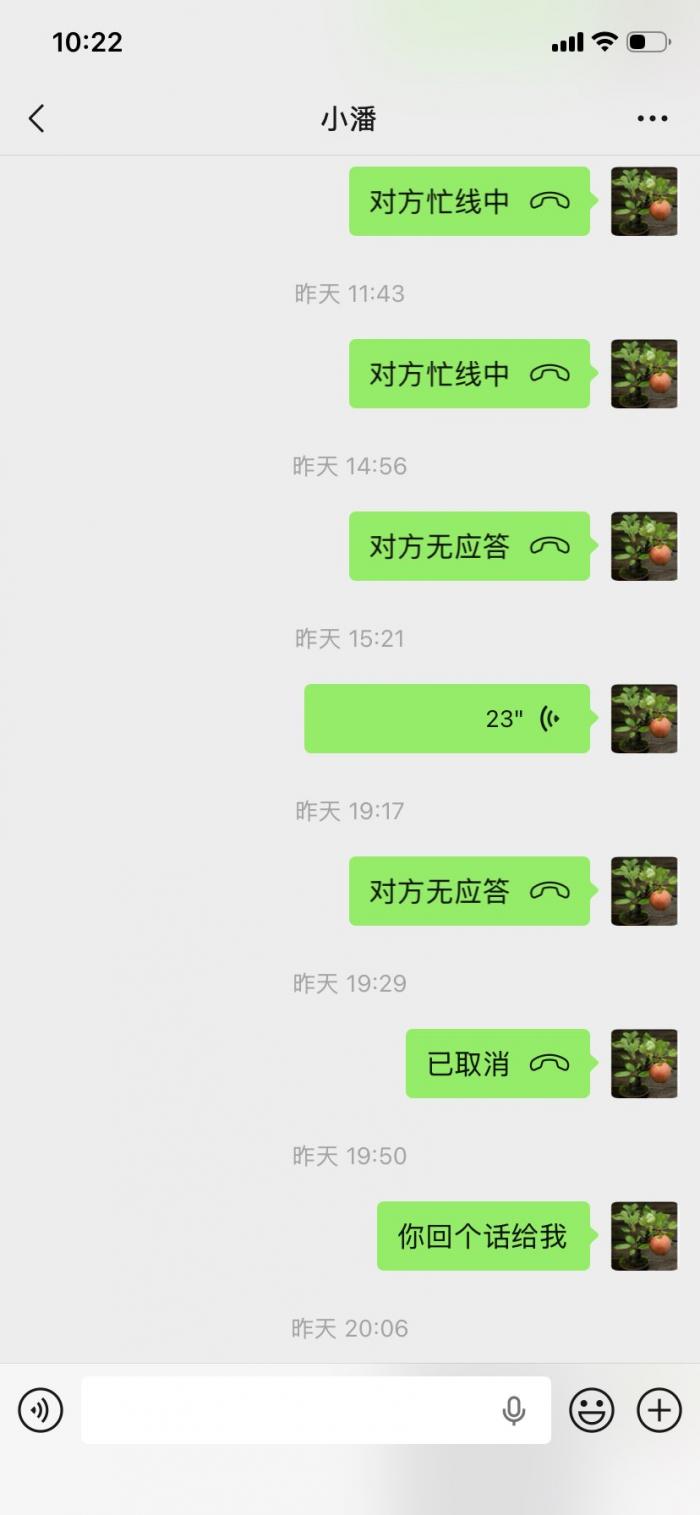Image resolution: width=700 pixels, height=1515 pixels.
Task: Redial from the 19:17 对方无应答 bubble
Action: [469, 891]
